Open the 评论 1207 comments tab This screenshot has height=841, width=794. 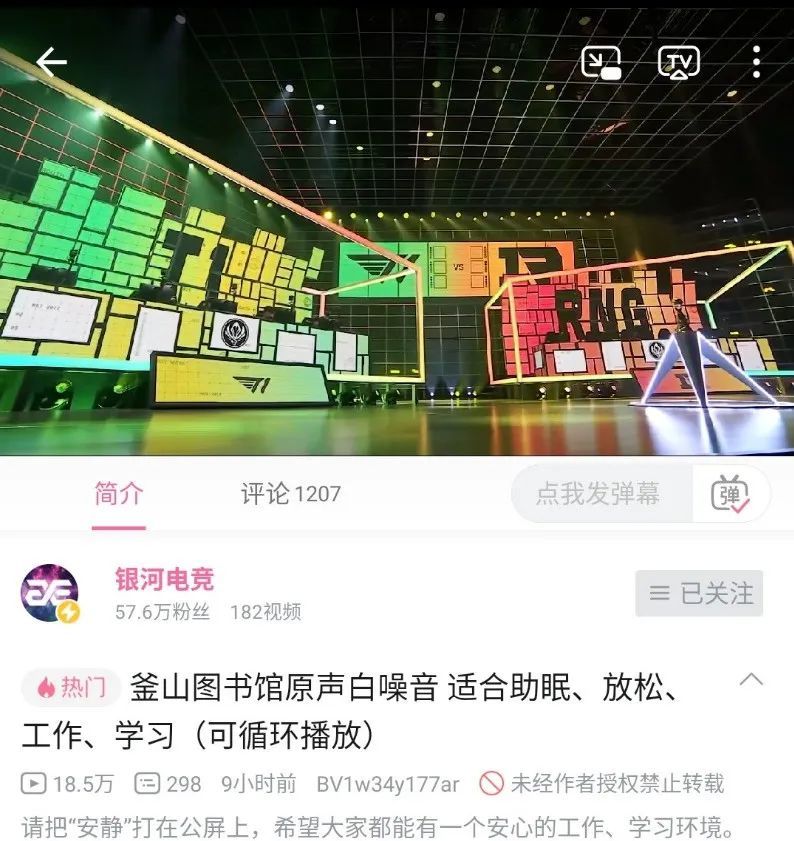pyautogui.click(x=290, y=493)
